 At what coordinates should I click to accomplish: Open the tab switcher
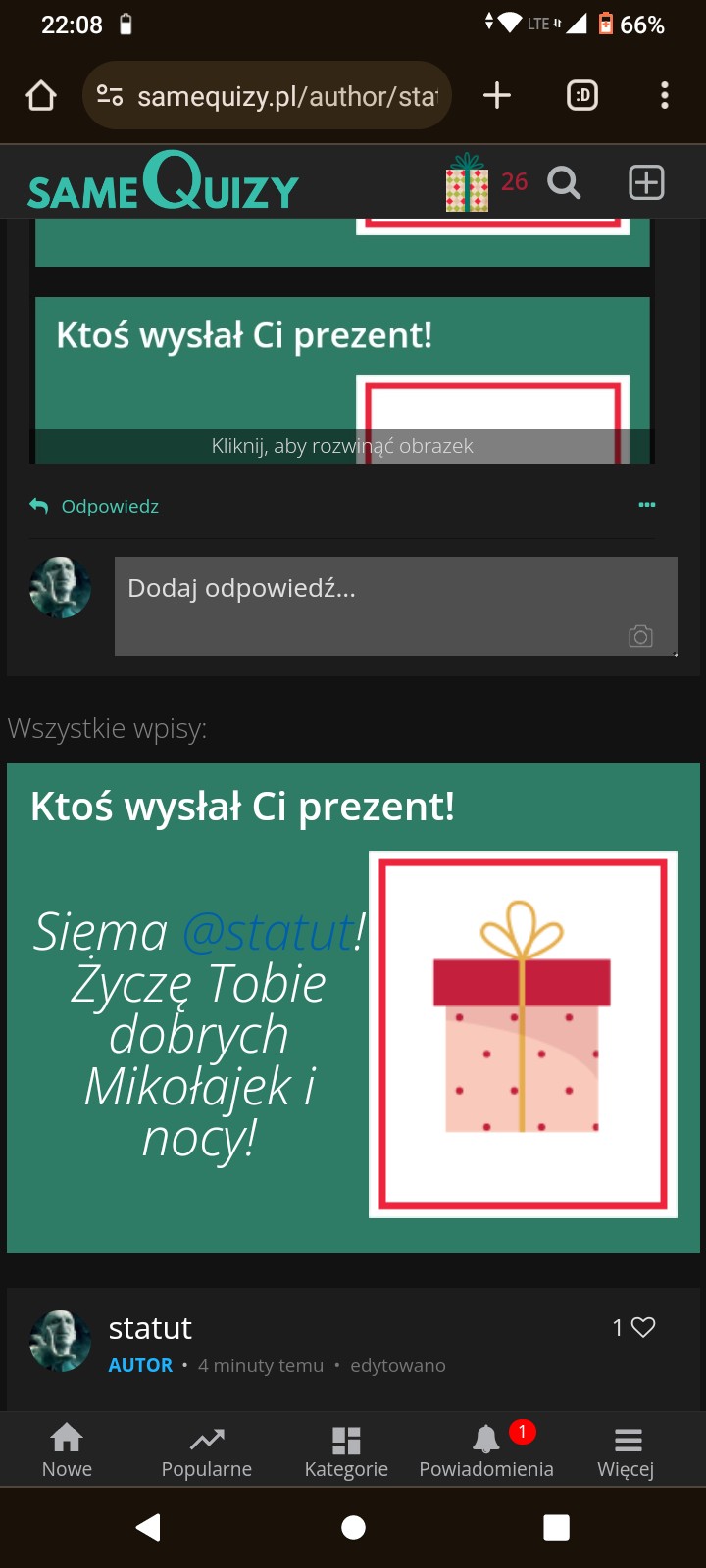(x=582, y=95)
